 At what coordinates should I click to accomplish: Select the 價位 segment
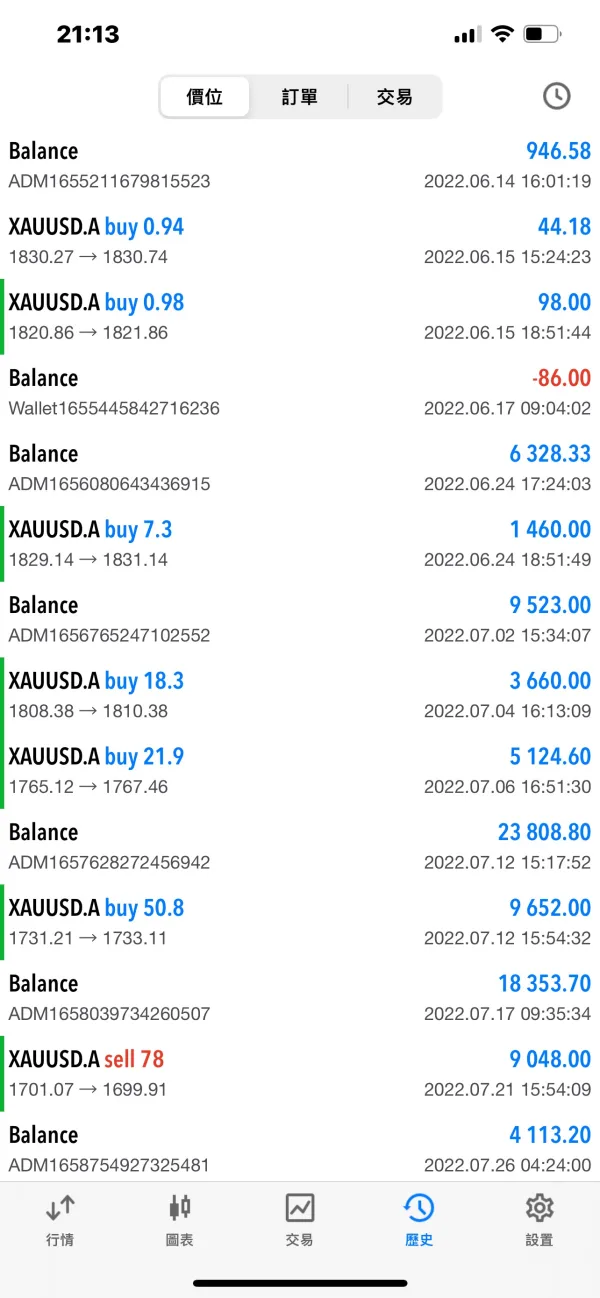[x=205, y=97]
